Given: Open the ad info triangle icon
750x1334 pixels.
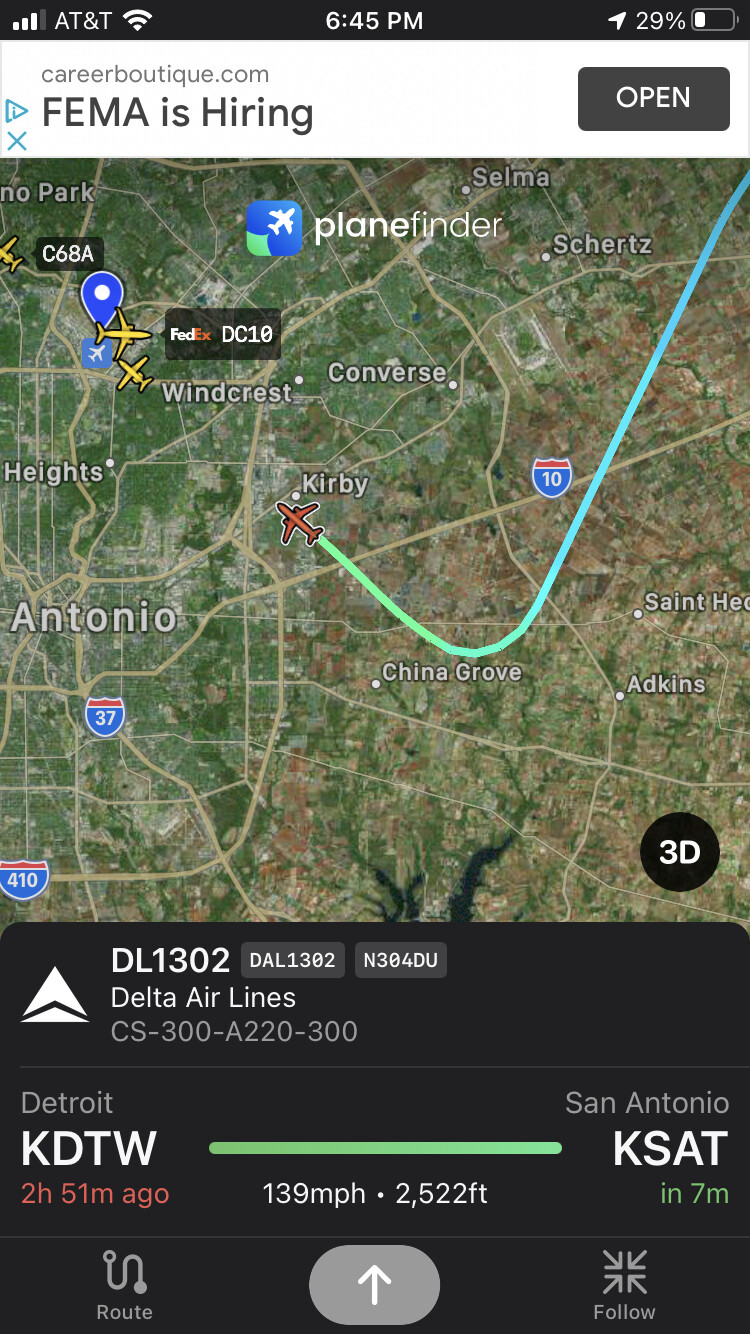Looking at the screenshot, I should click(16, 110).
